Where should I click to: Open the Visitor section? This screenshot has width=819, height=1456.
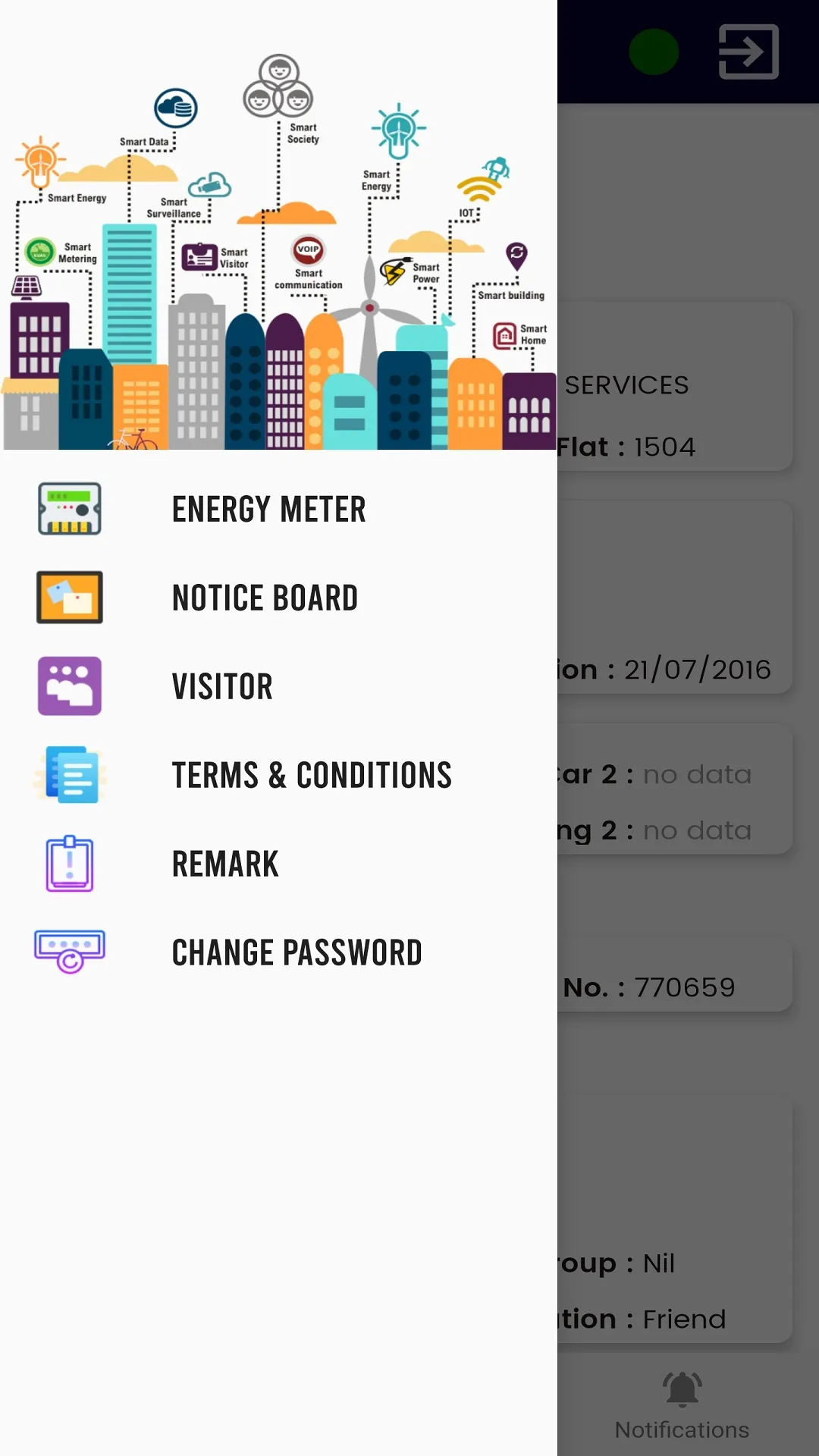pos(221,686)
